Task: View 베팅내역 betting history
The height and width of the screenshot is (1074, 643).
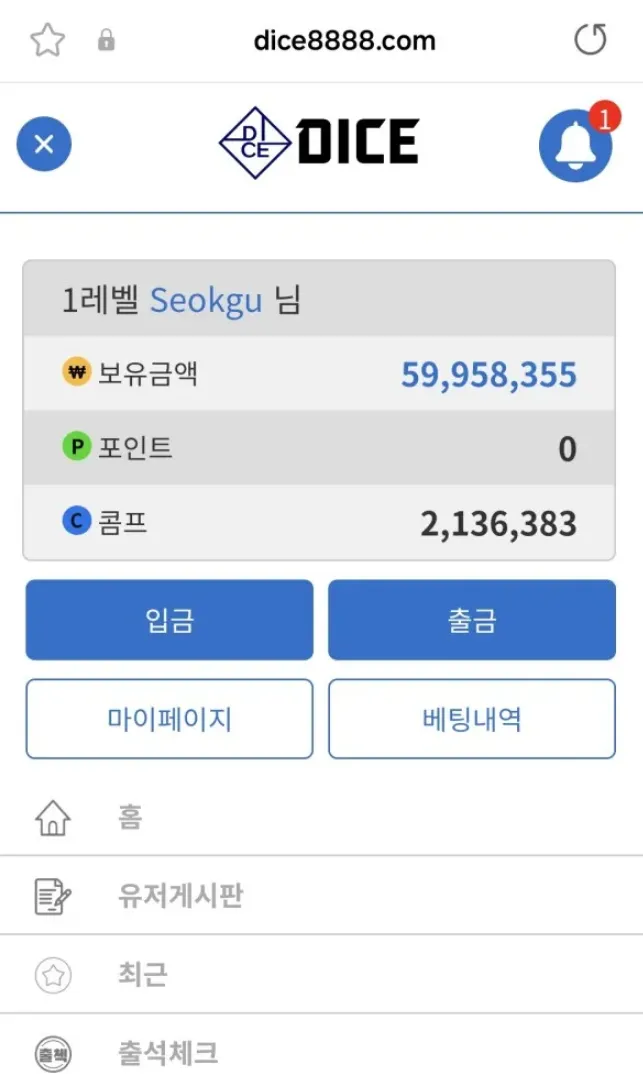Action: (472, 719)
